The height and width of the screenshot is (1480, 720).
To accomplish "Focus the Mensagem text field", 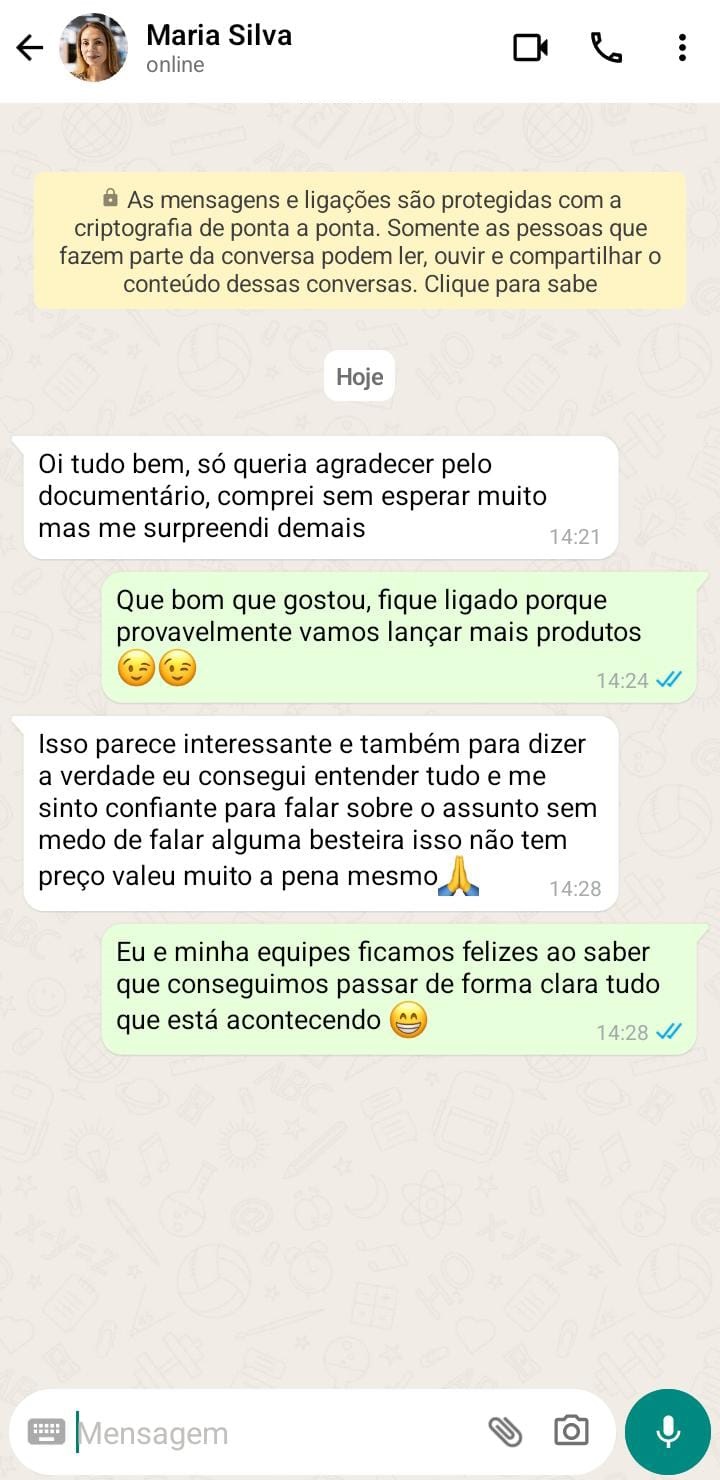I will 270,1433.
